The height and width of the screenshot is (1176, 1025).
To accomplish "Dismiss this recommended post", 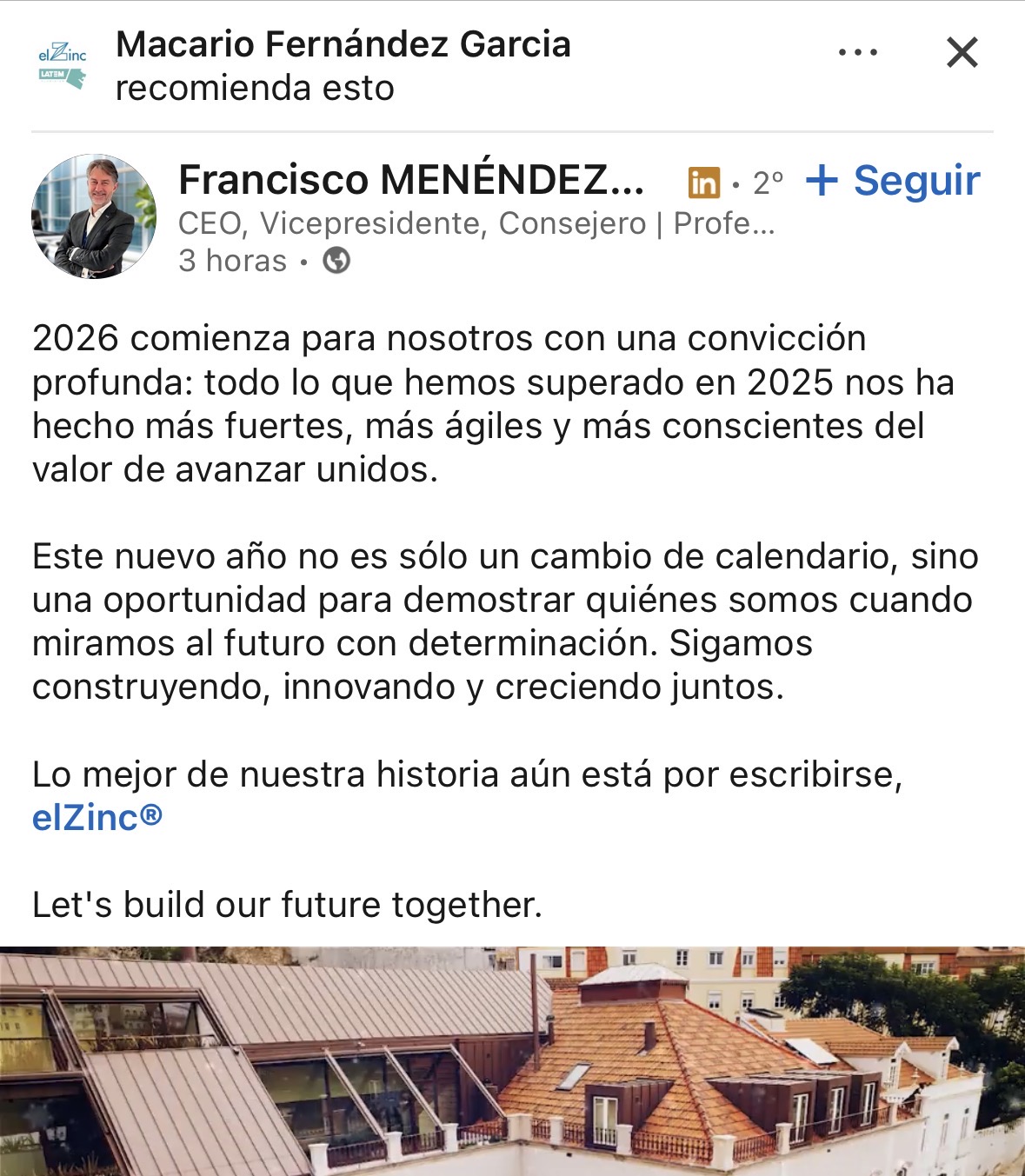I will pyautogui.click(x=962, y=53).
